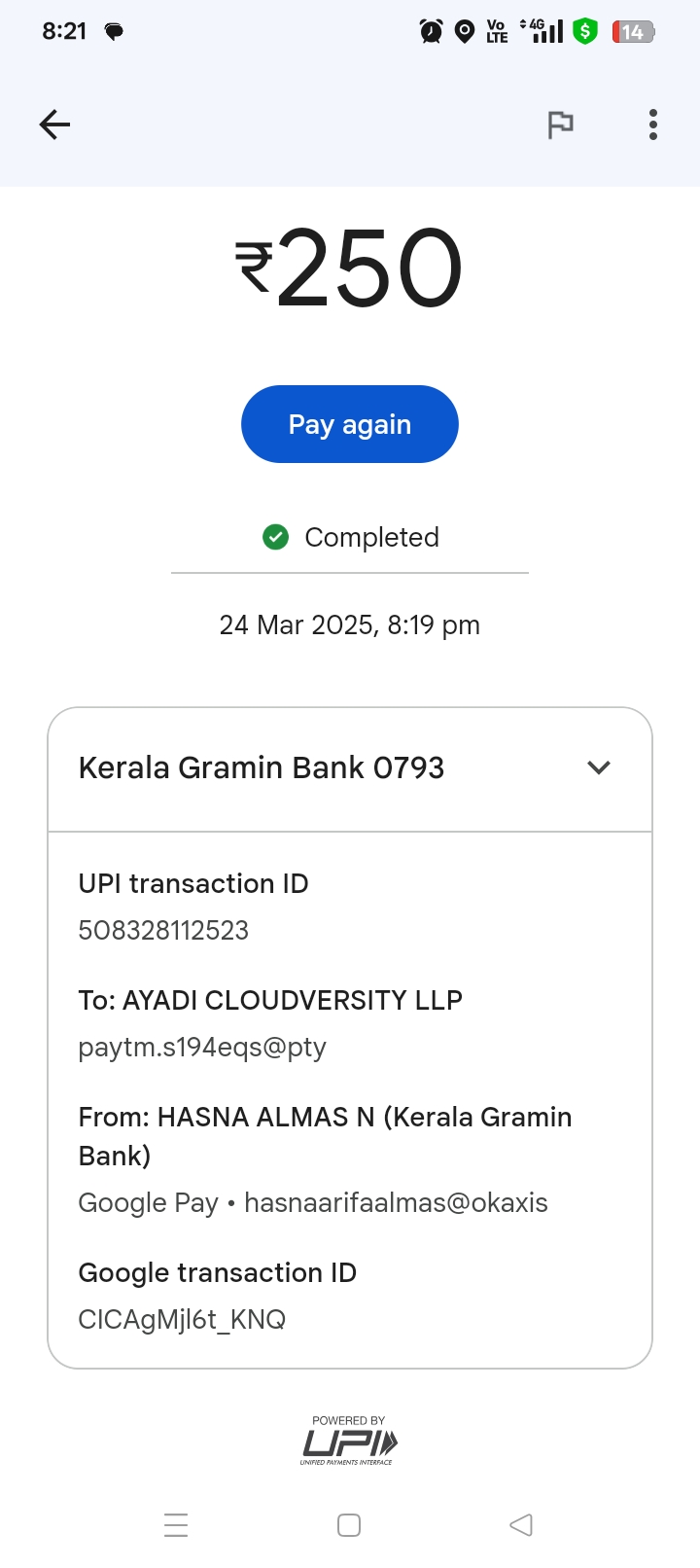Image resolution: width=700 pixels, height=1568 pixels.
Task: Open recent apps from the navigation bar
Action: pyautogui.click(x=176, y=1524)
